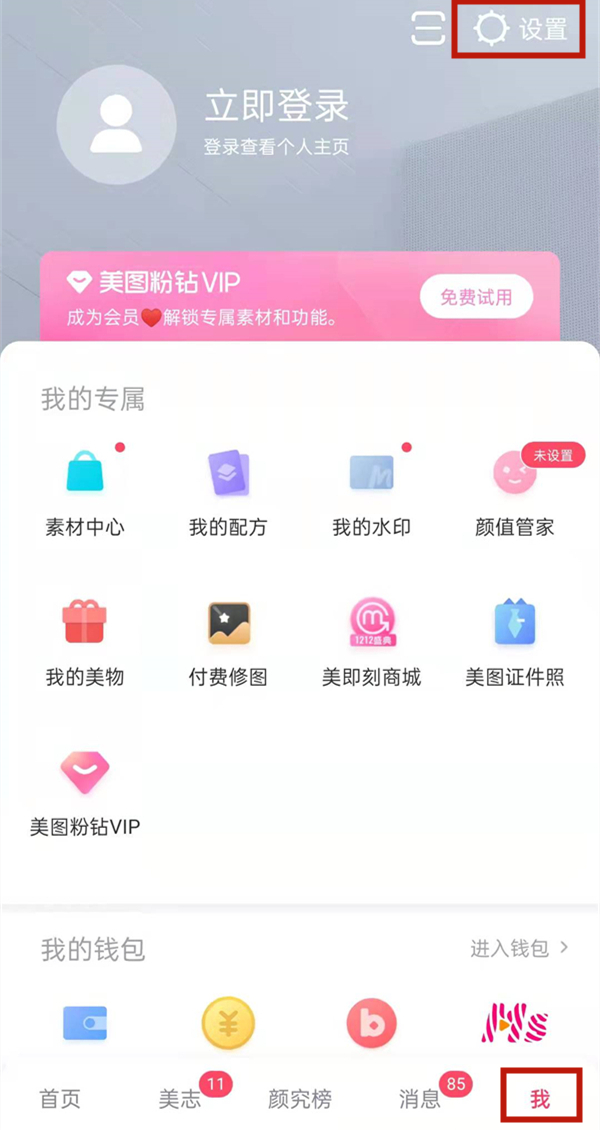Open the 美图粉钻VIP grid item
The width and height of the screenshot is (600, 1130).
pyautogui.click(x=85, y=790)
